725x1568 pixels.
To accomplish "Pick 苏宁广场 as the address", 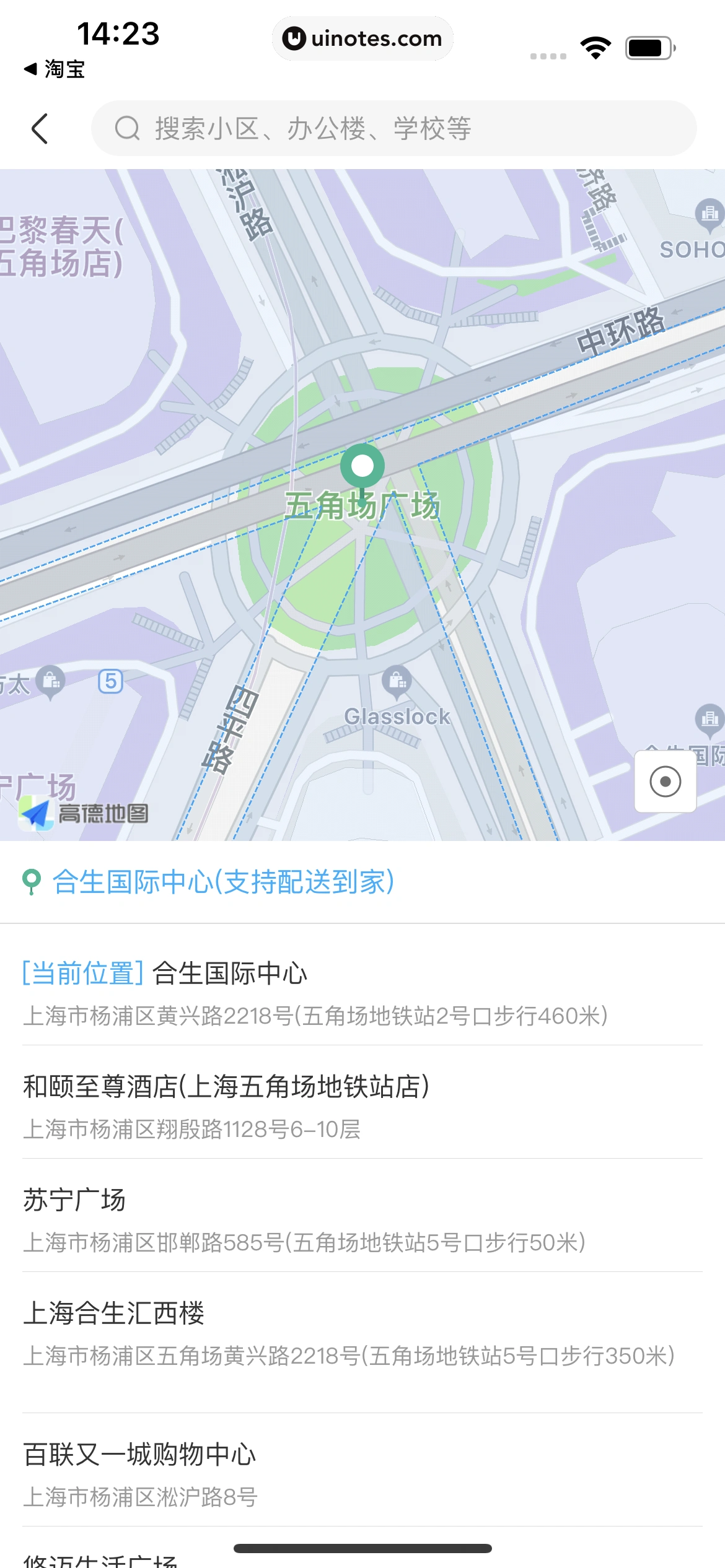I will pyautogui.click(x=362, y=1219).
